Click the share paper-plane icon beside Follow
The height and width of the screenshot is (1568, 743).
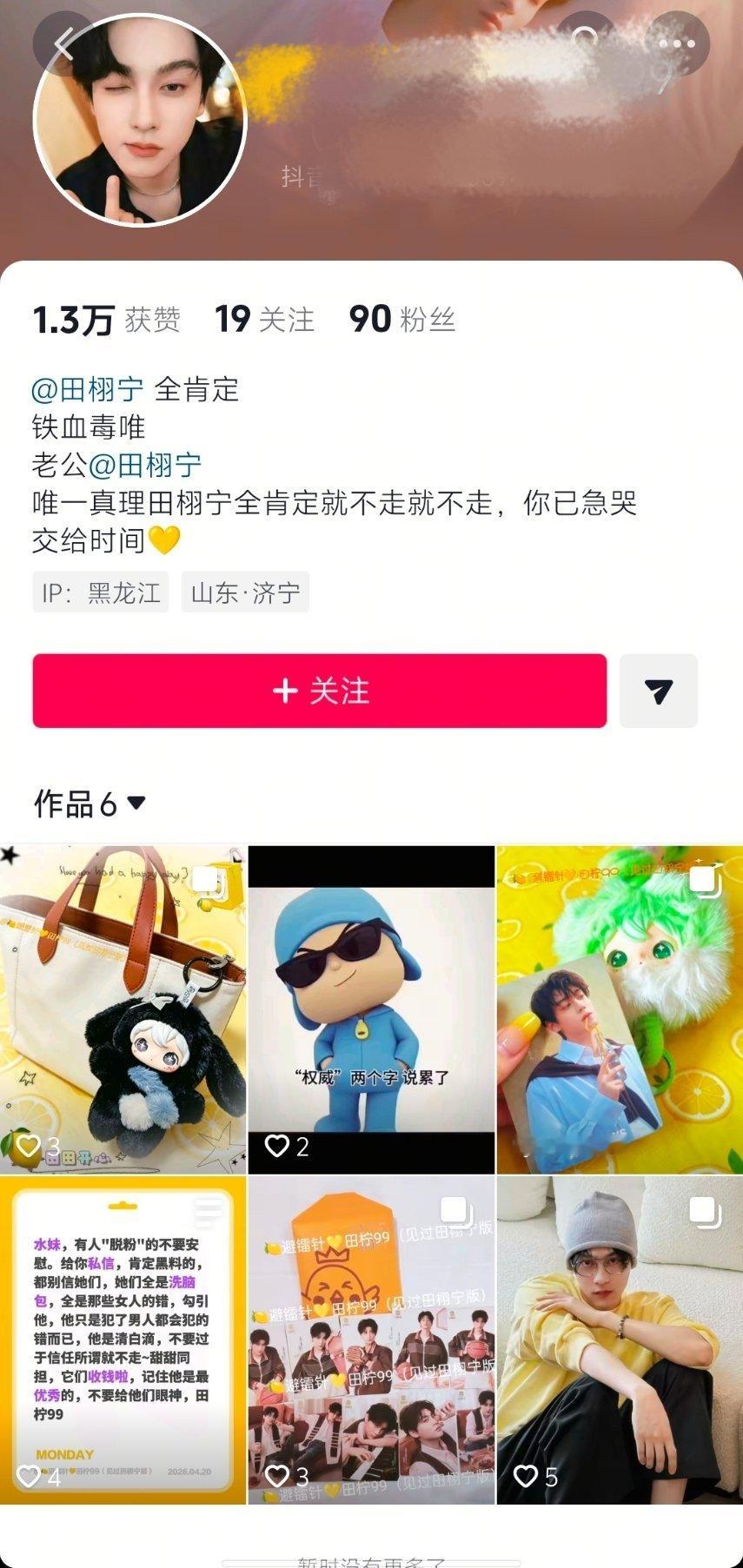(x=659, y=691)
